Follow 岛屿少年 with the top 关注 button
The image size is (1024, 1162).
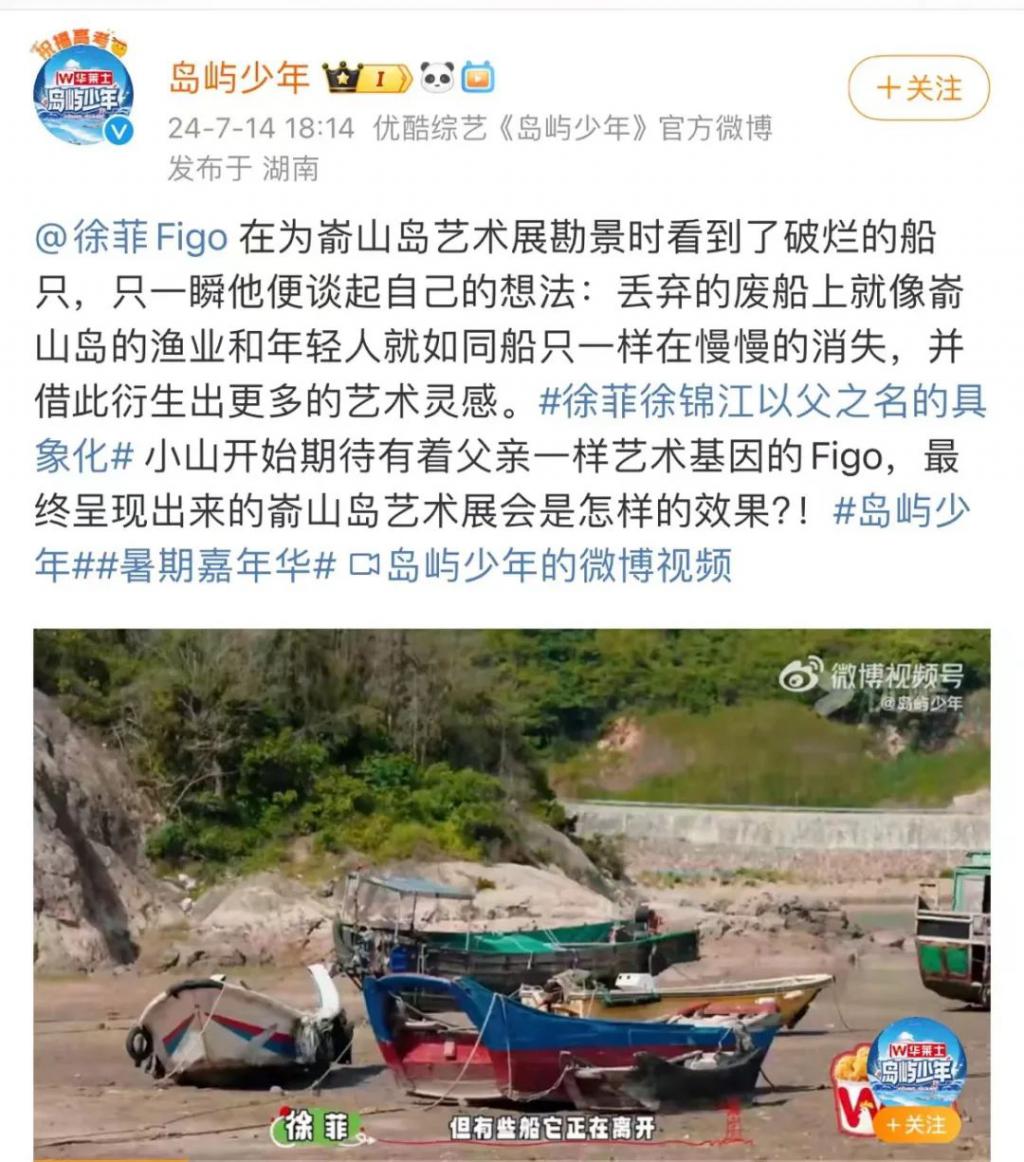click(918, 88)
